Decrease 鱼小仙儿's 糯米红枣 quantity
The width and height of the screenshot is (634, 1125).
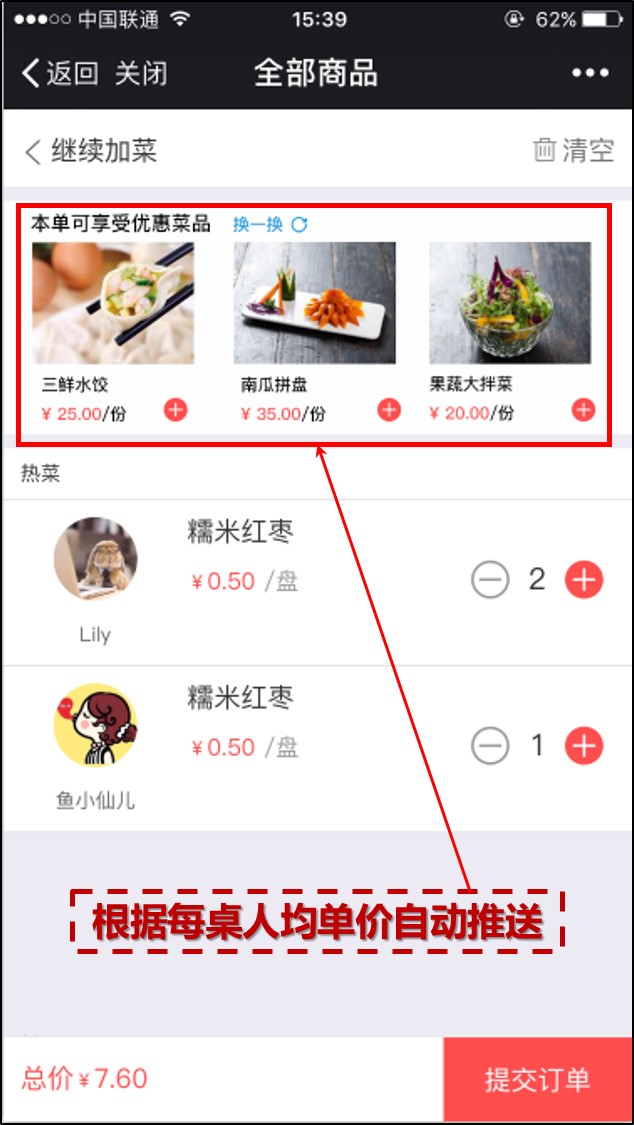click(490, 746)
